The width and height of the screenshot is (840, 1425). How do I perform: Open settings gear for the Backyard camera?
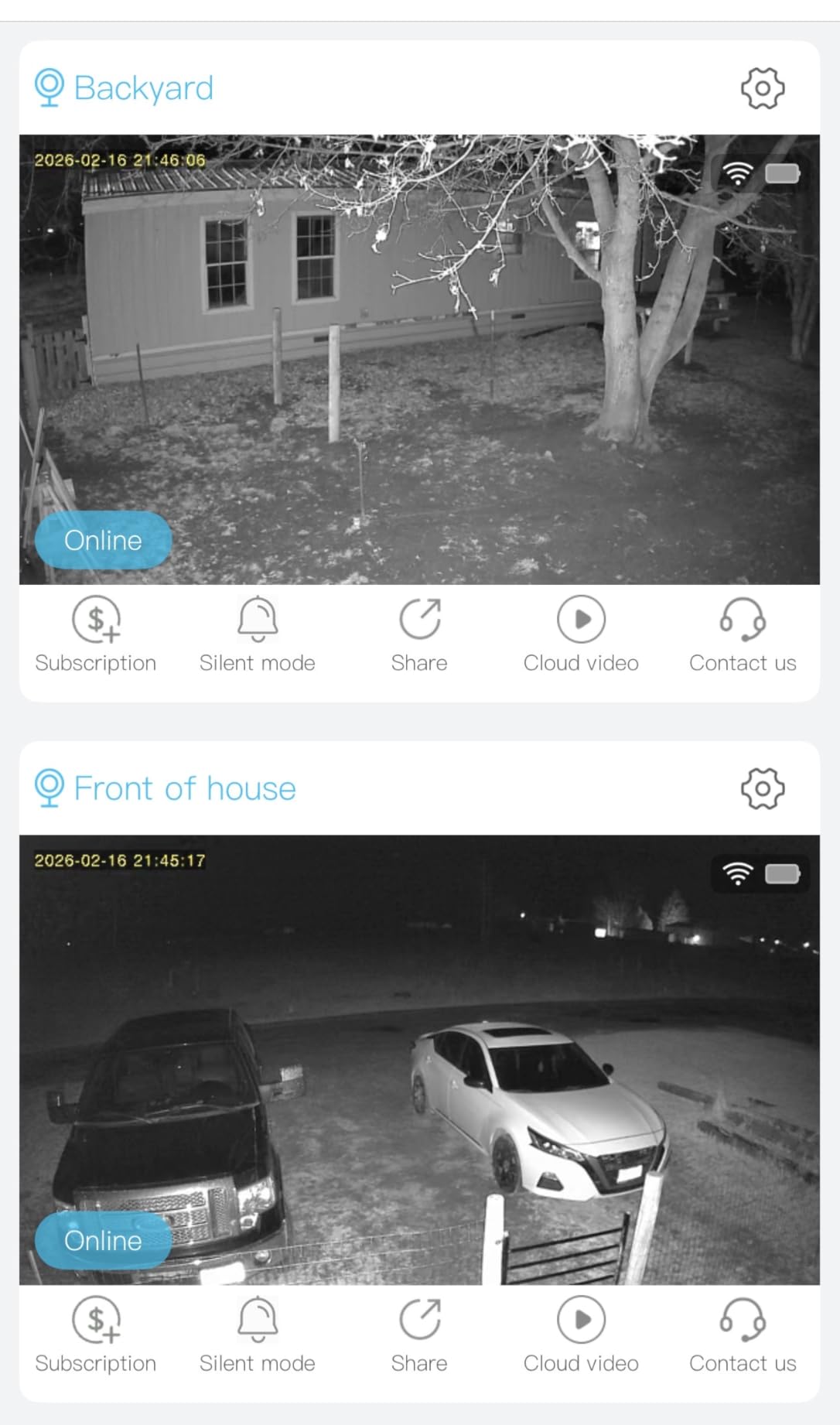coord(762,87)
